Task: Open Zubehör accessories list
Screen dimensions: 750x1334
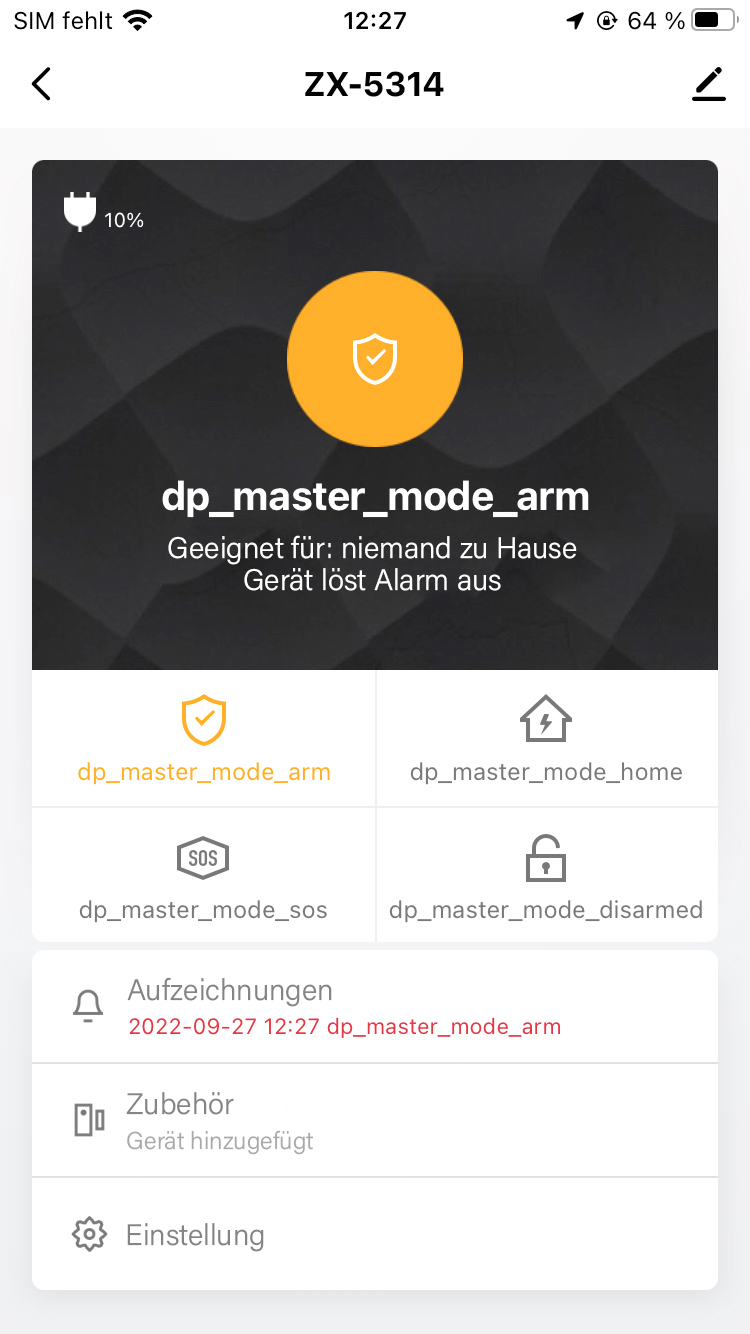Action: (375, 1120)
